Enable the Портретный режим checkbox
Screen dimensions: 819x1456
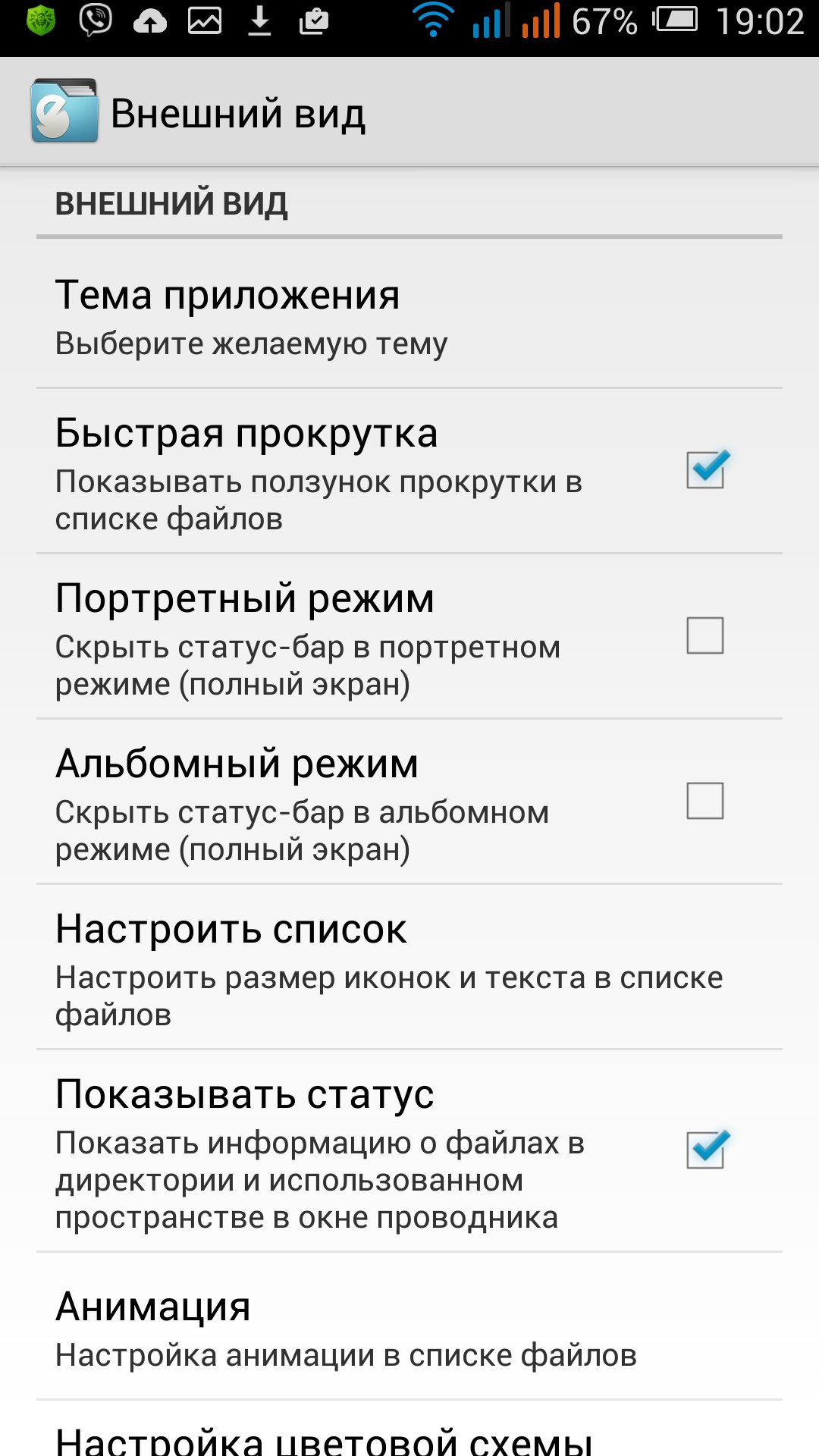[705, 635]
